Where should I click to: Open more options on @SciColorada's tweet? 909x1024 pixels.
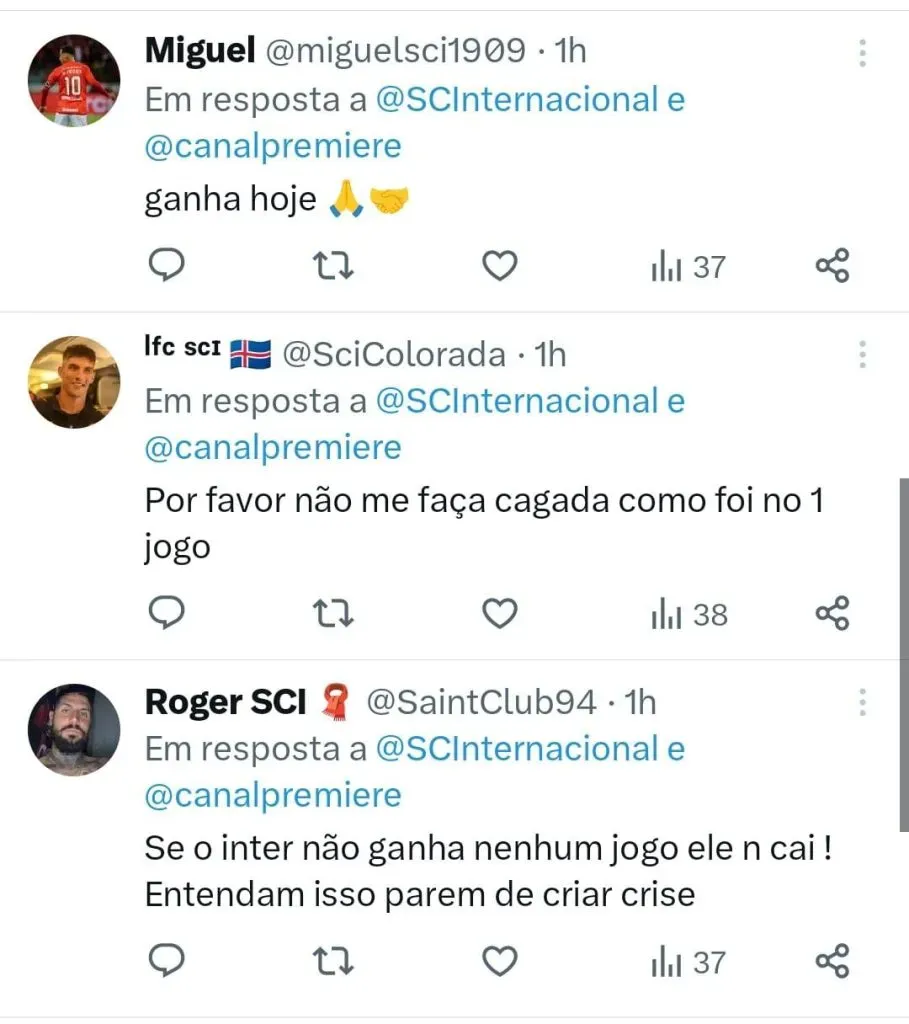pos(862,354)
